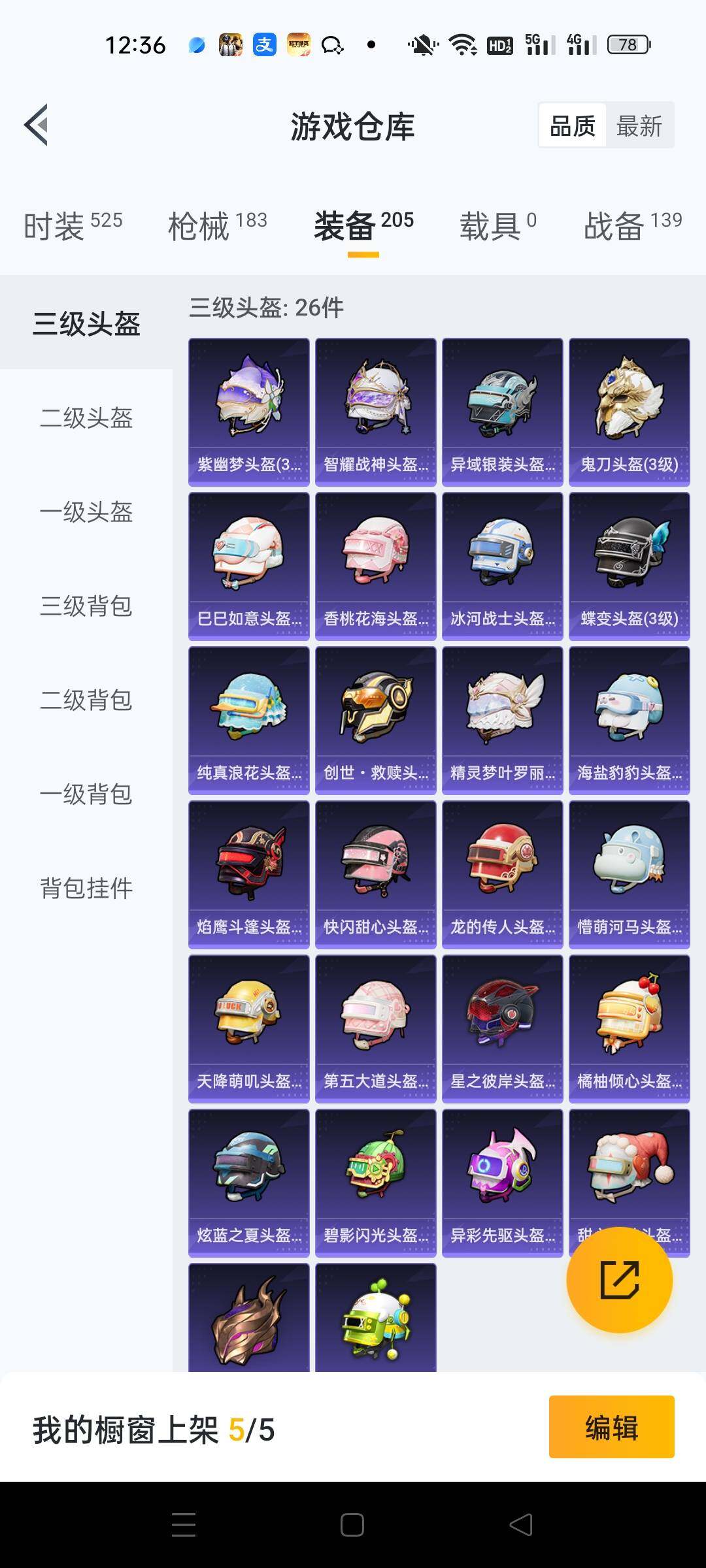Switch to the 枪械 tab
Screen dimensions: 706x1568
pyautogui.click(x=218, y=225)
